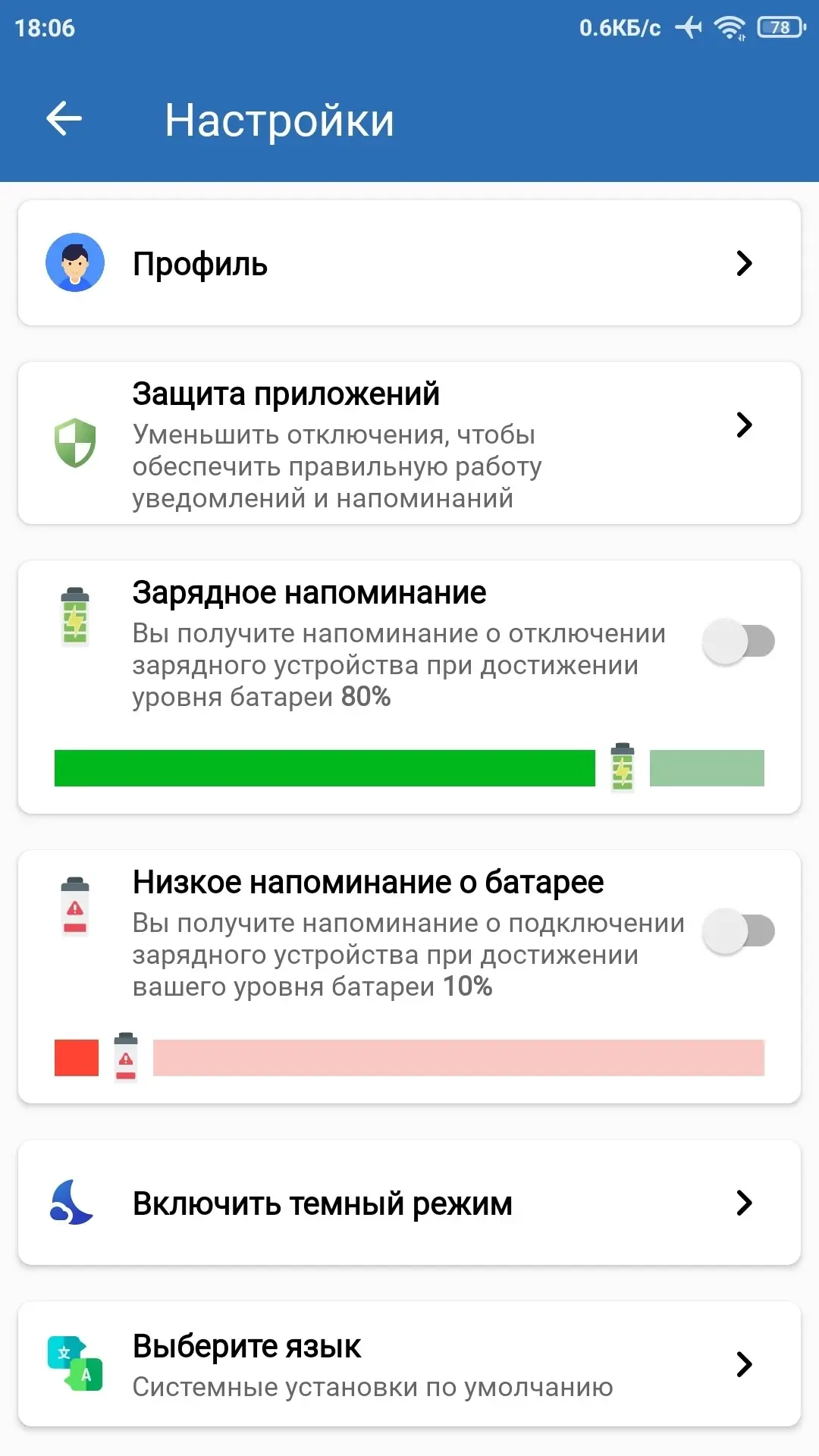Open Защита приложений settings
This screenshot has height=1456, width=819.
409,444
